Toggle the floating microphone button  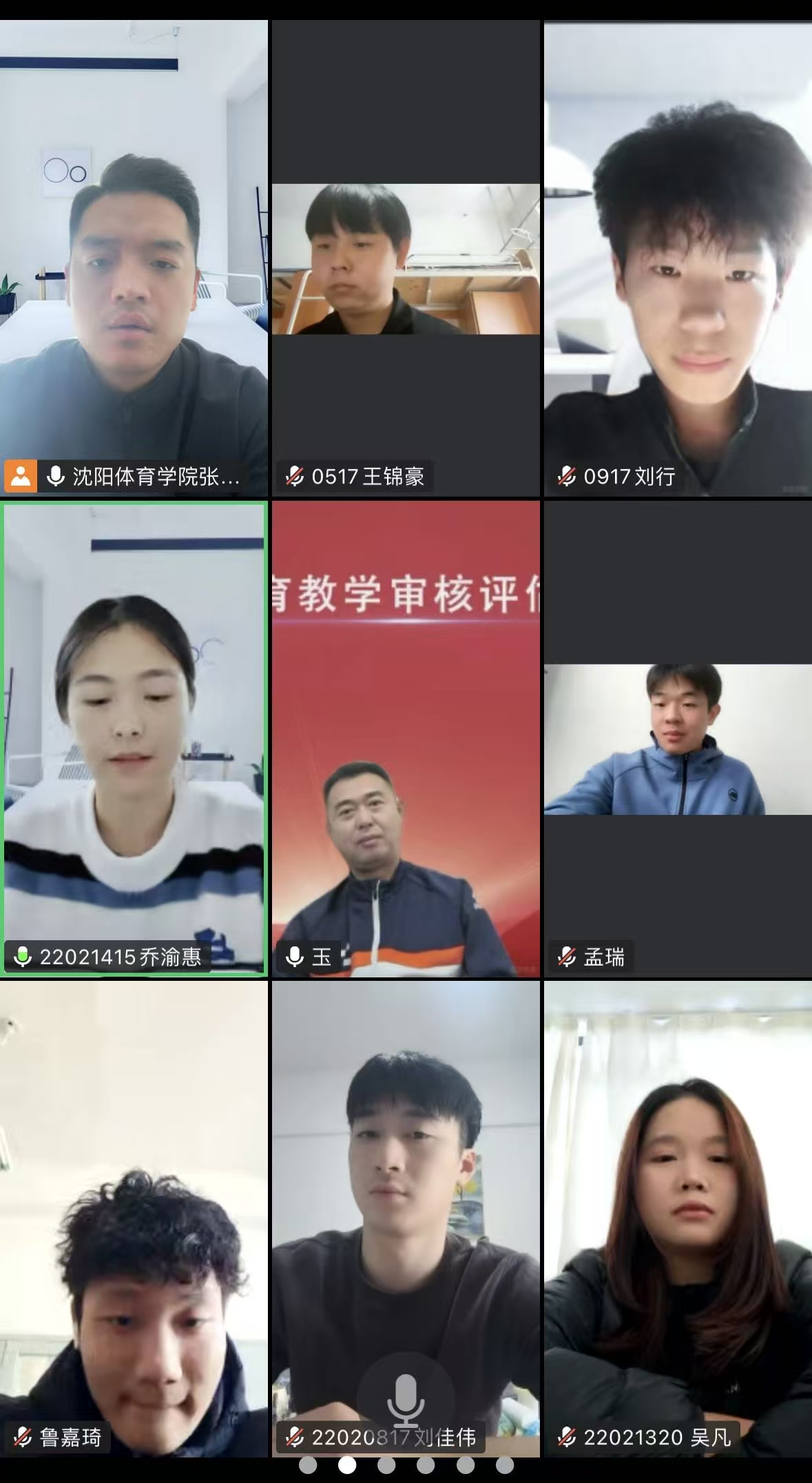click(x=406, y=1400)
